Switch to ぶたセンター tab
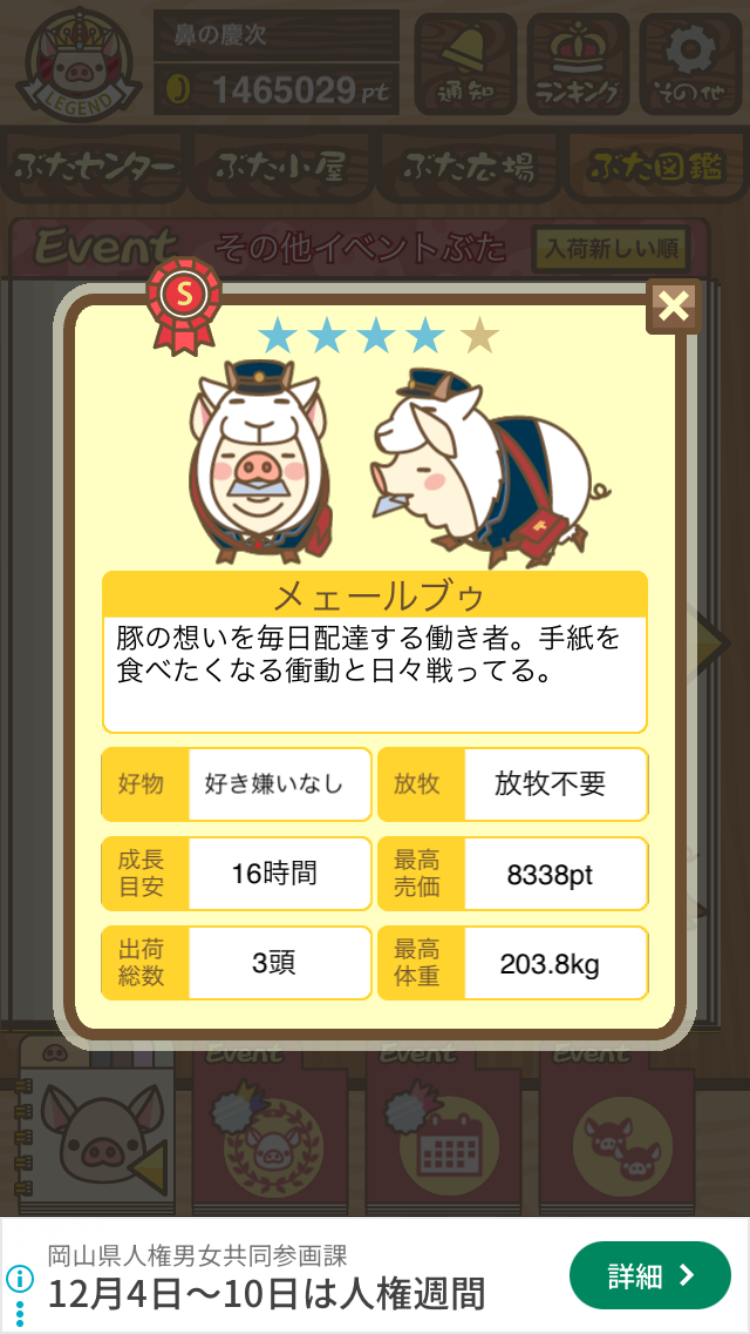Image resolution: width=750 pixels, height=1334 pixels. click(x=96, y=167)
